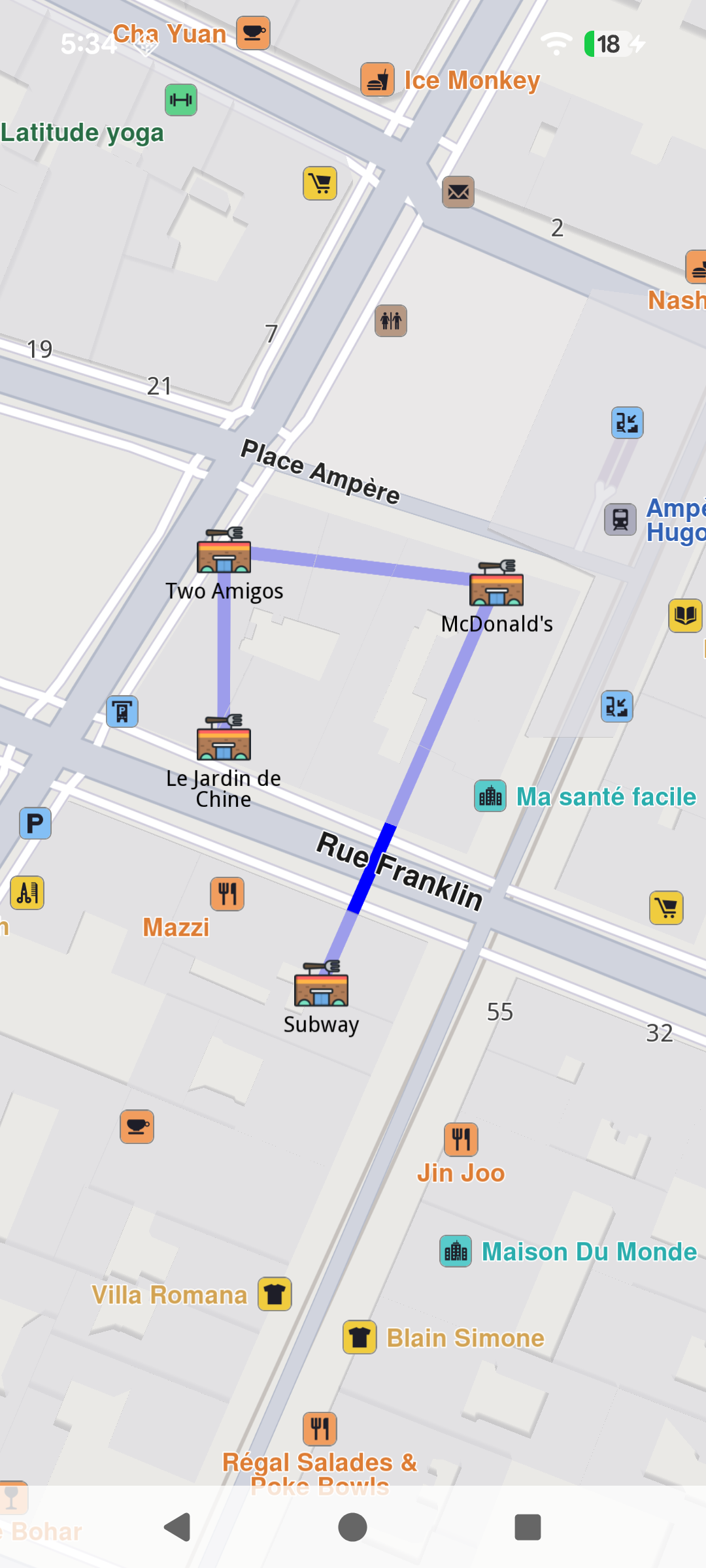Open the Latitude yoga fitness marker
The height and width of the screenshot is (1568, 706).
click(181, 100)
